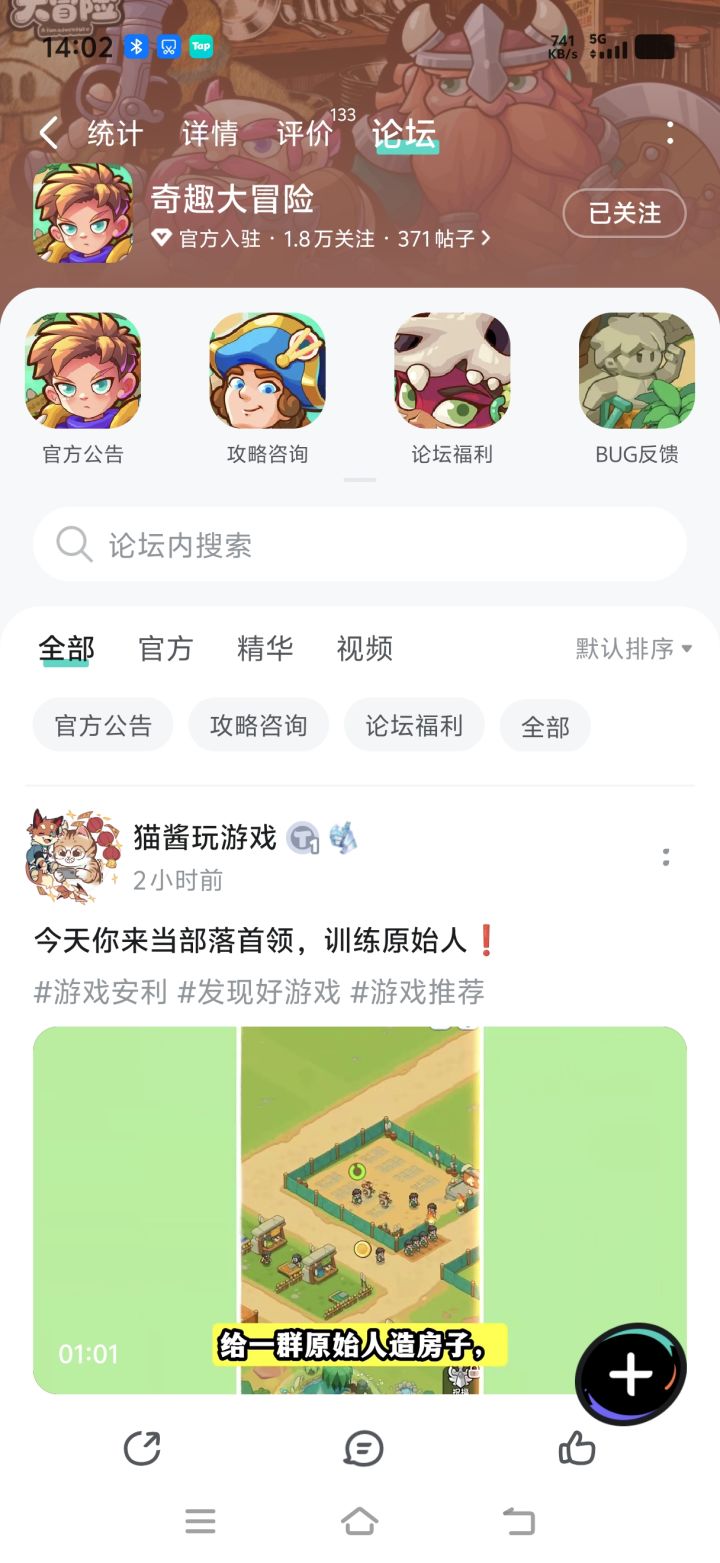Tap the thumbs-up like icon
This screenshot has width=720, height=1563.
578,1447
